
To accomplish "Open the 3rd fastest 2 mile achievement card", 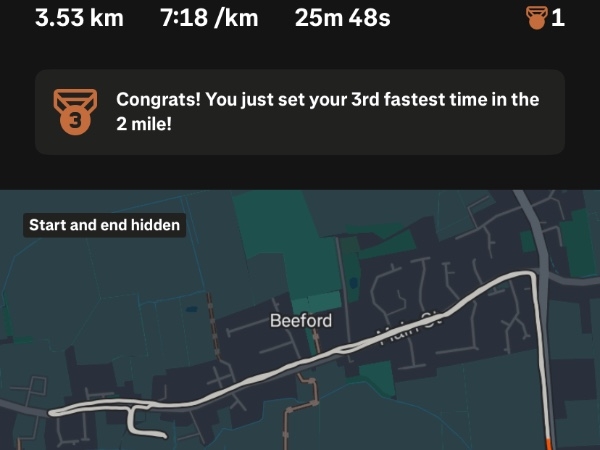I will tap(300, 112).
